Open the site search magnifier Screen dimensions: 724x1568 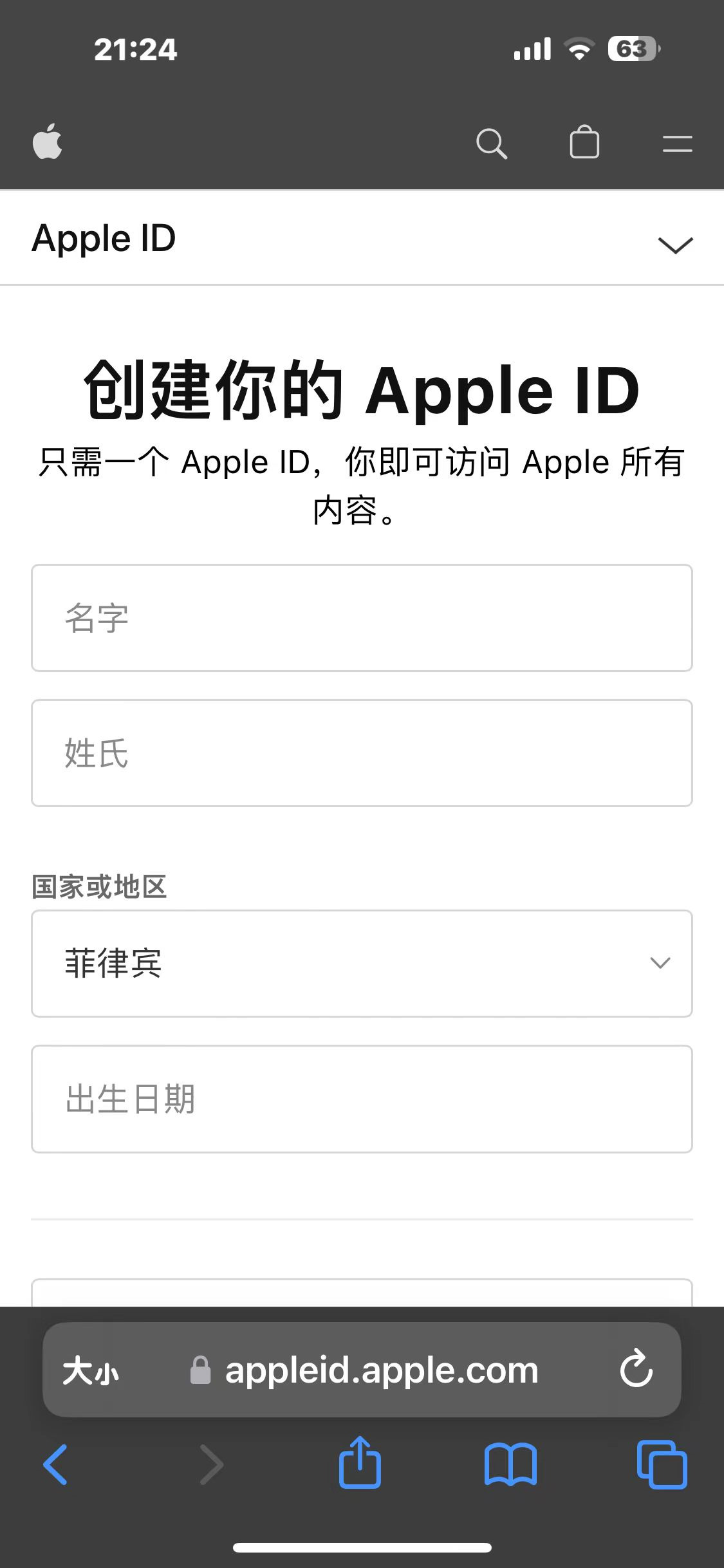(492, 143)
